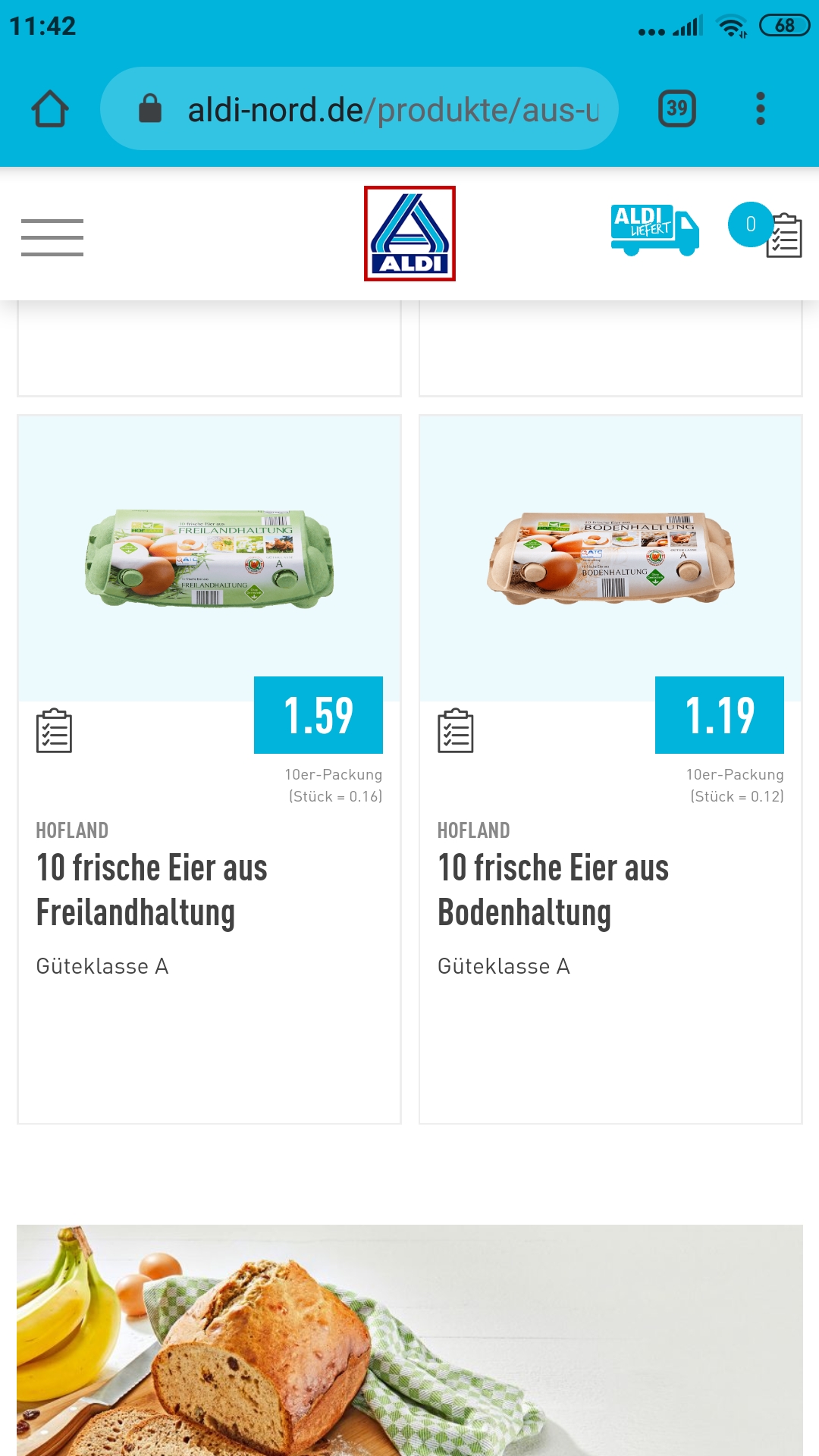
Task: Open the Bodenhaltung eggs product card
Action: (610, 769)
